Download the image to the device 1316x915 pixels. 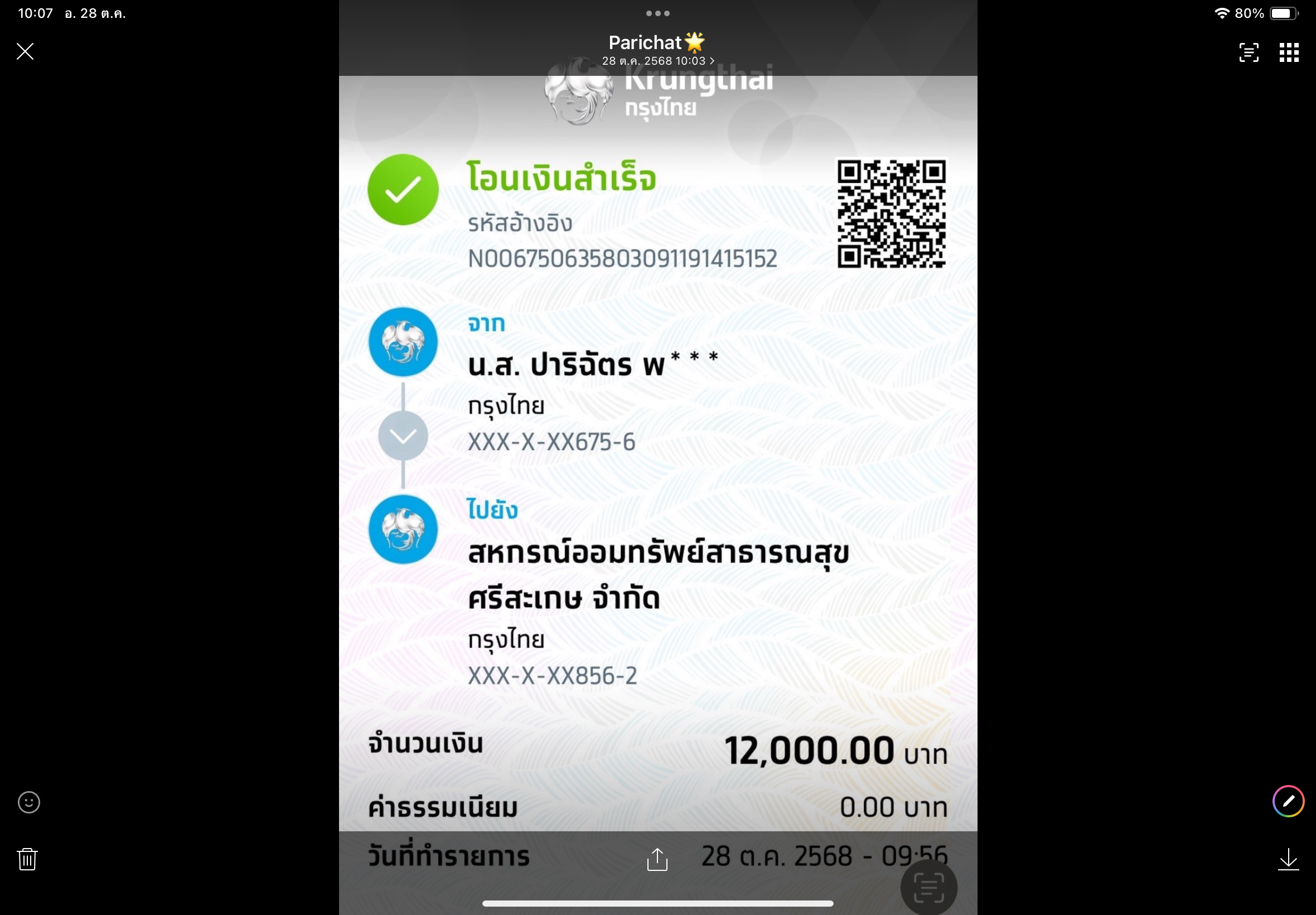point(1288,859)
